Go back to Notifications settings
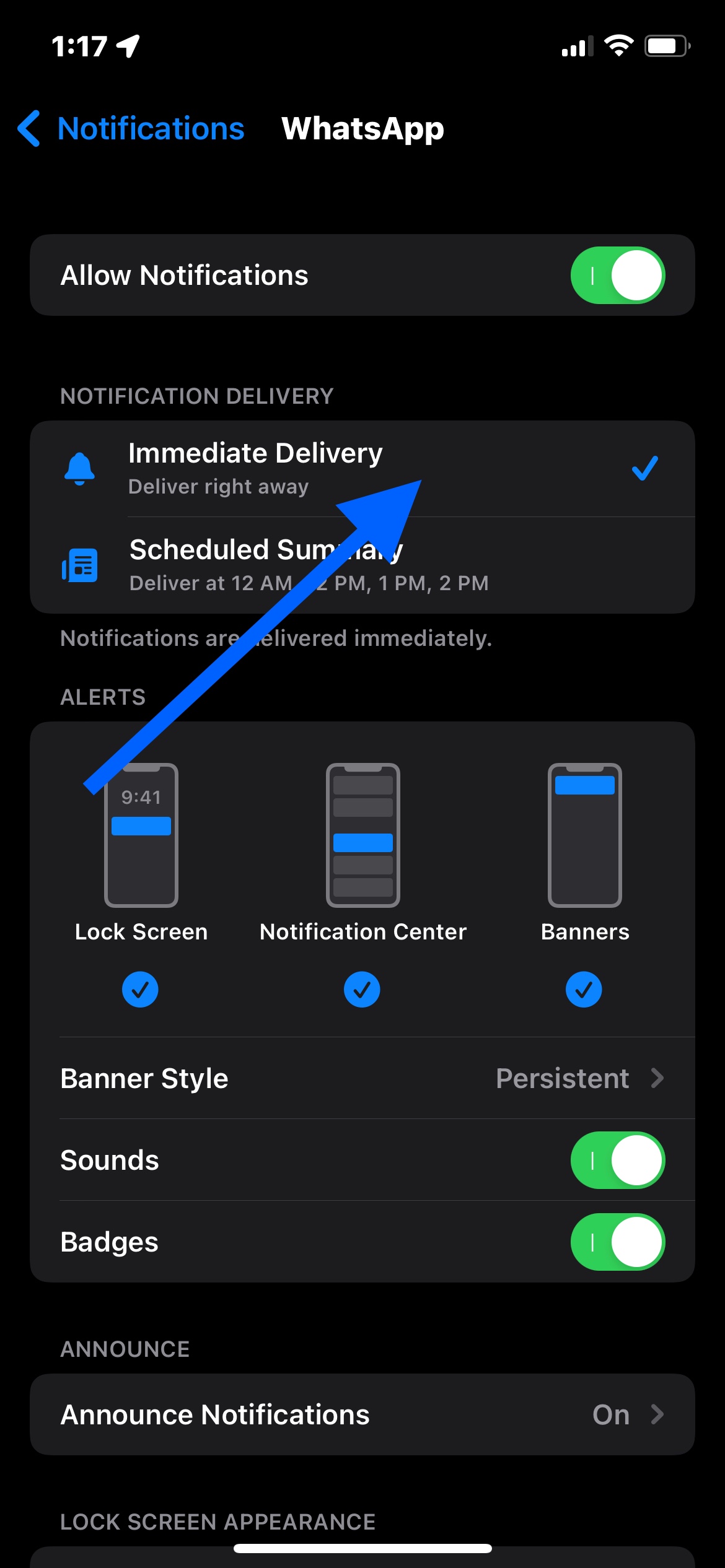 coord(131,129)
